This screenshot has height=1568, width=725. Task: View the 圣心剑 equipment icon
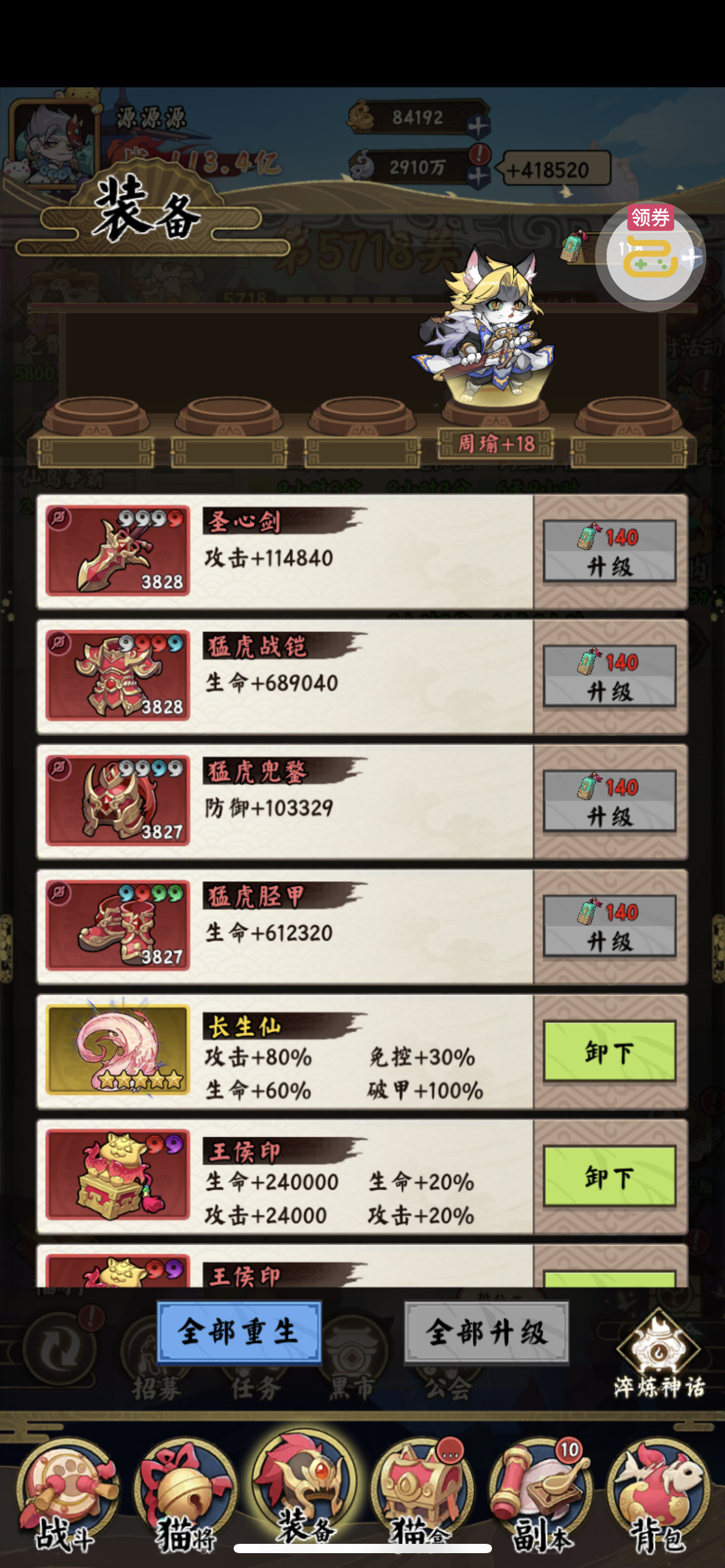click(118, 551)
